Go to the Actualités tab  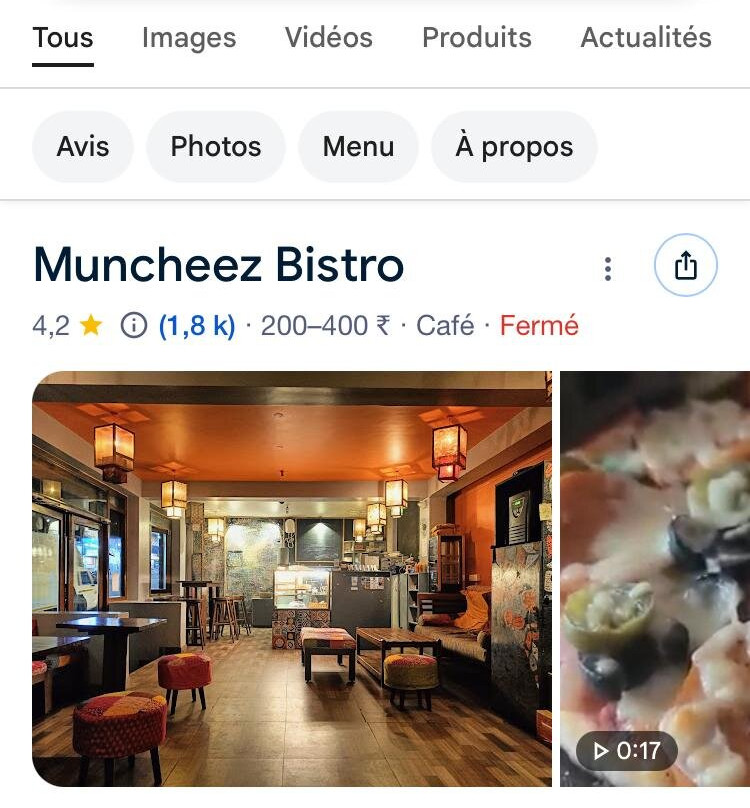pos(646,38)
